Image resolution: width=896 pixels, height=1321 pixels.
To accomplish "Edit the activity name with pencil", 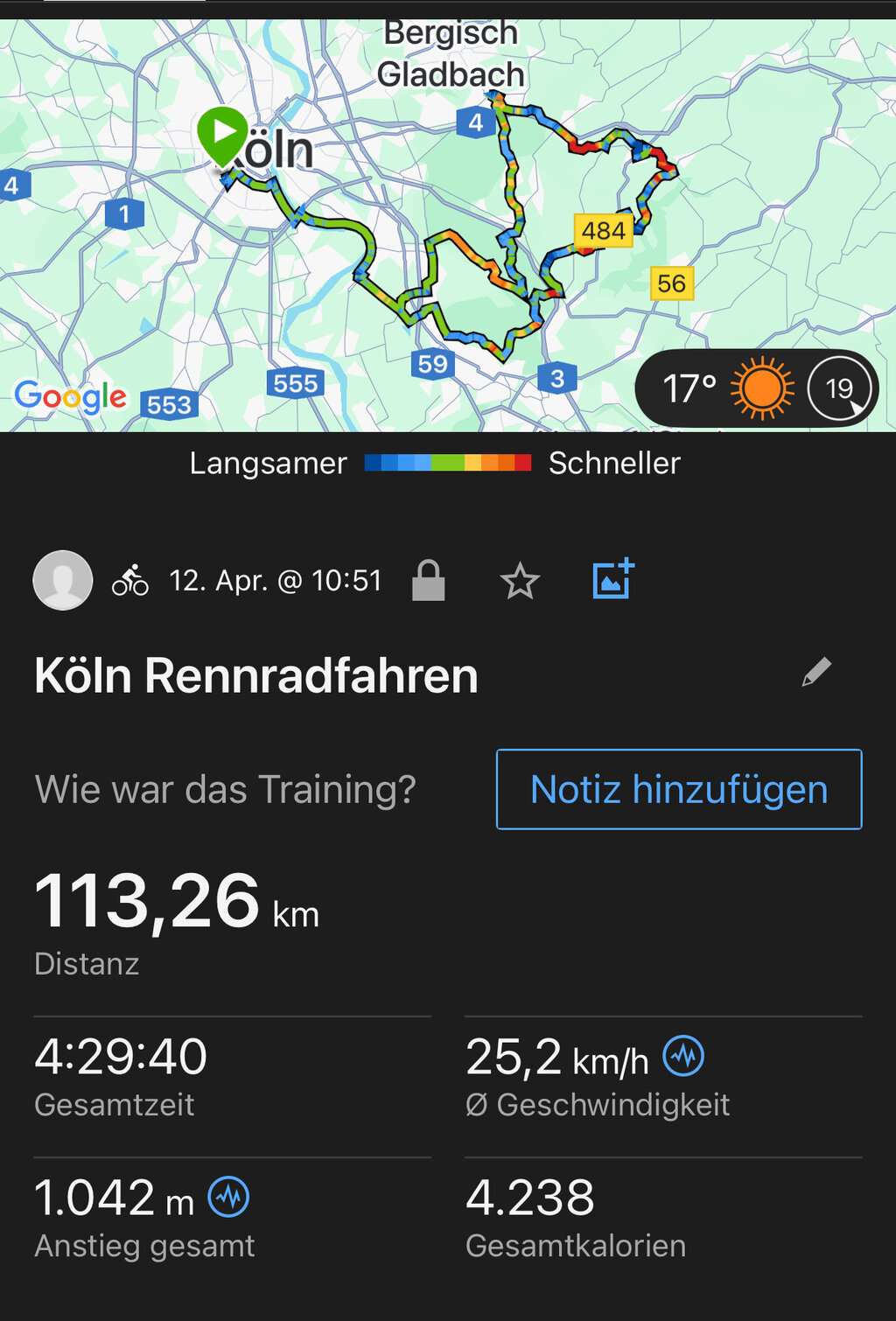I will pyautogui.click(x=815, y=673).
